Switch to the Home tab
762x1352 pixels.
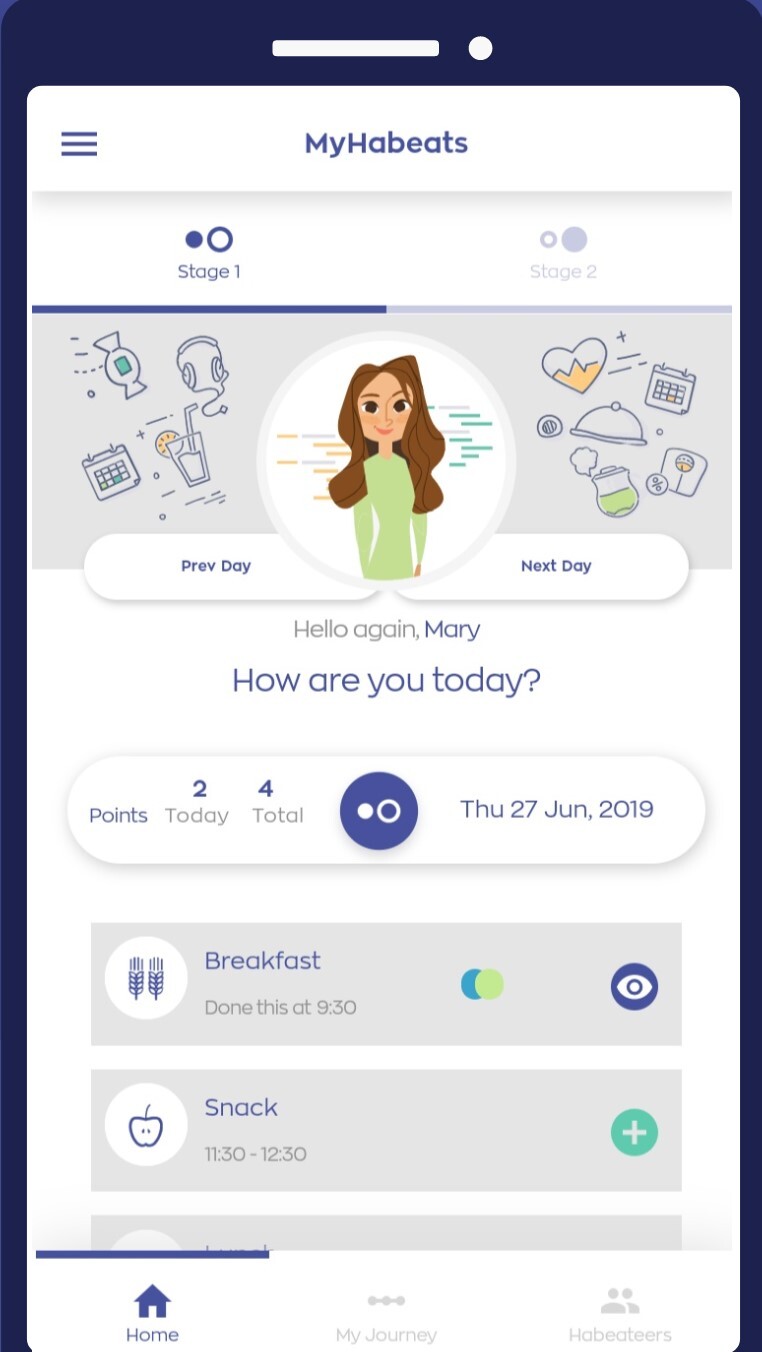152,1314
